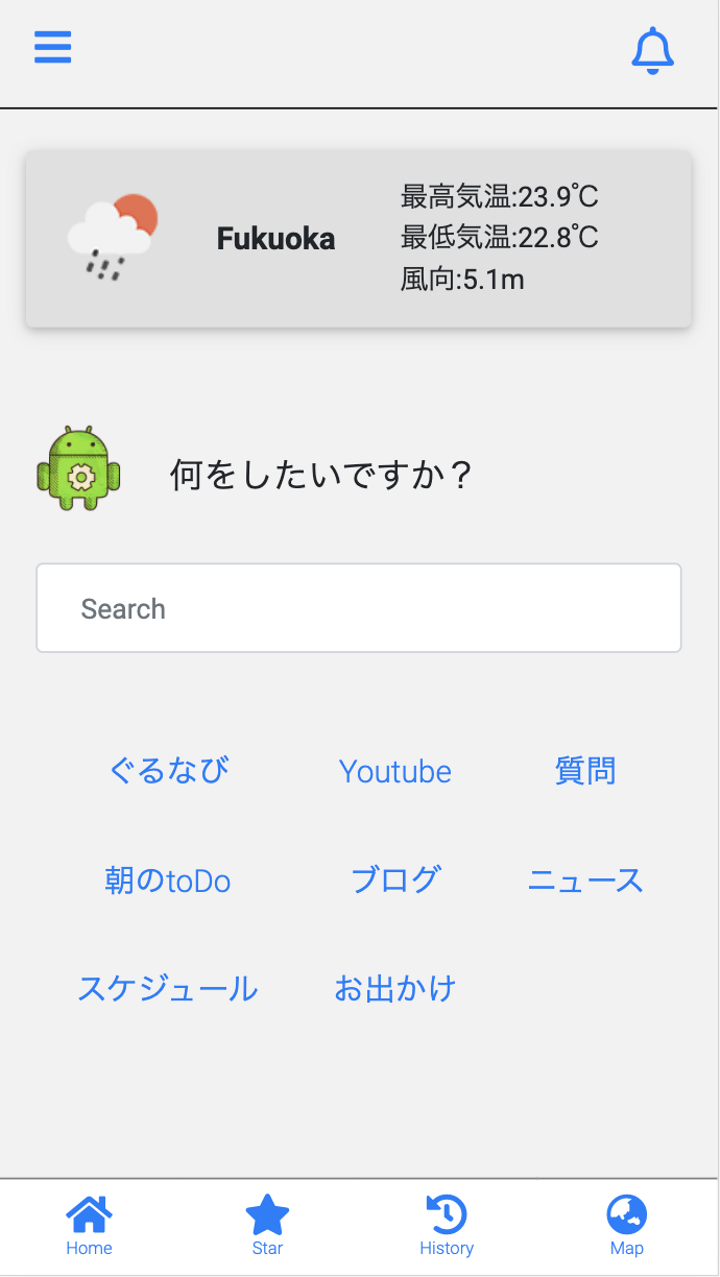Image resolution: width=720 pixels, height=1277 pixels.
Task: Open the Fukuoka weather card
Action: (359, 239)
